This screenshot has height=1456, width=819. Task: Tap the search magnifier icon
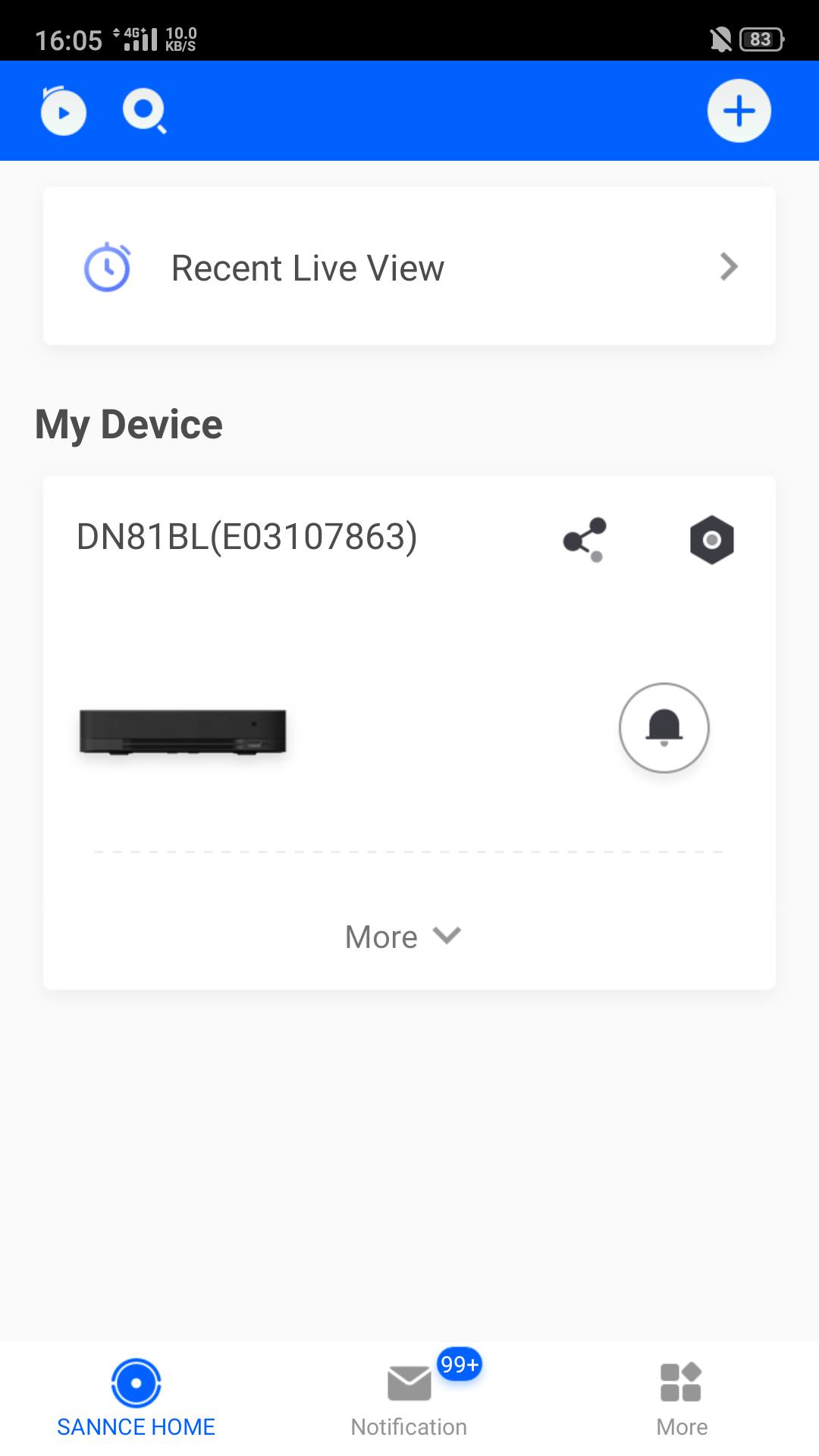[145, 111]
